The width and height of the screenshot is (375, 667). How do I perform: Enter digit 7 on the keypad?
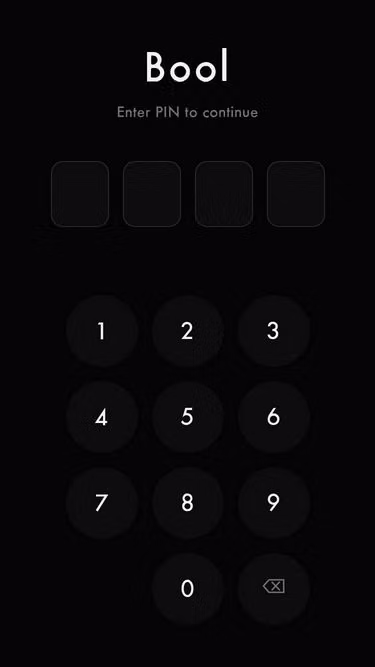(102, 503)
